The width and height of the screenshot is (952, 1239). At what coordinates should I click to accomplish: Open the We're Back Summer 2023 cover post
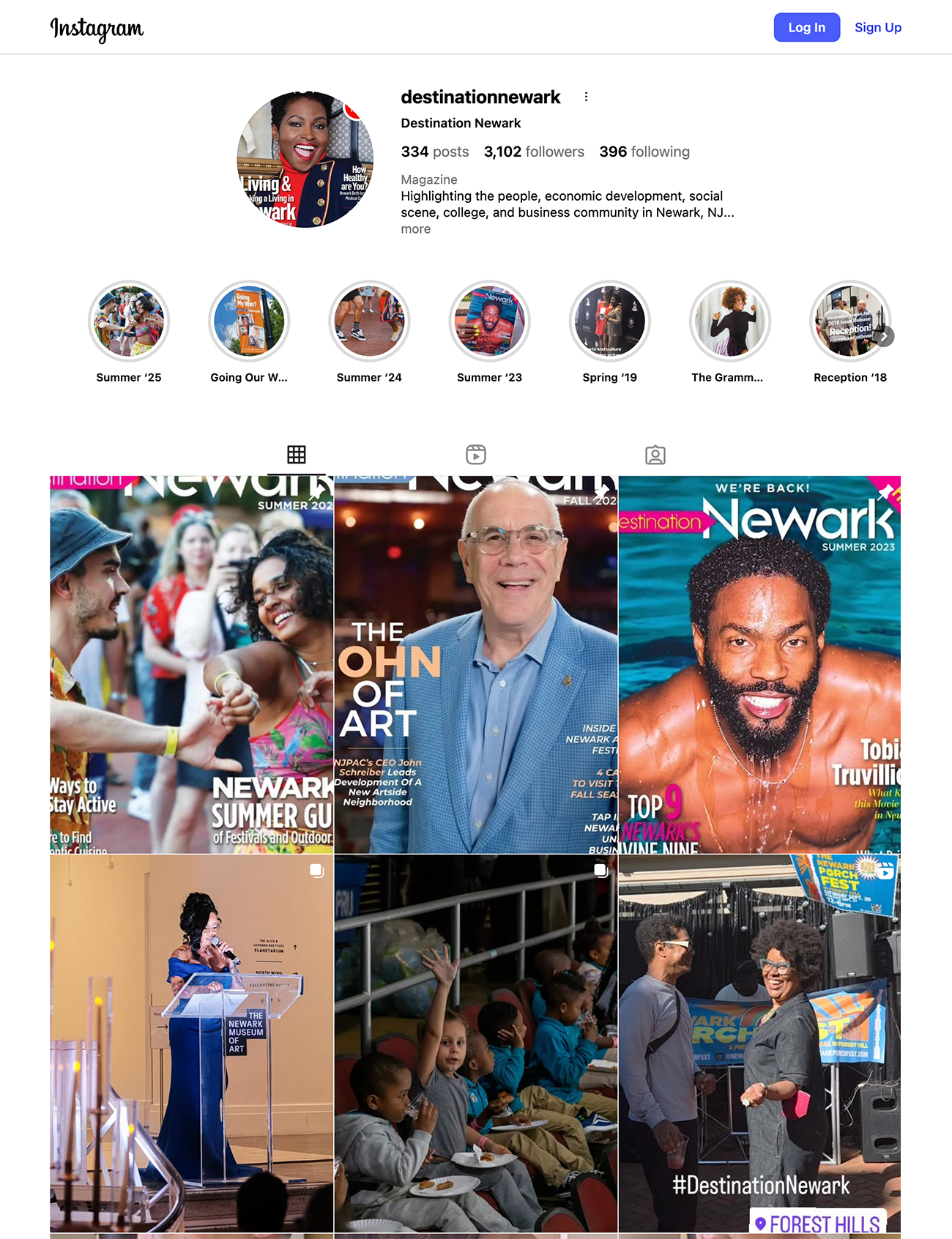pos(759,664)
